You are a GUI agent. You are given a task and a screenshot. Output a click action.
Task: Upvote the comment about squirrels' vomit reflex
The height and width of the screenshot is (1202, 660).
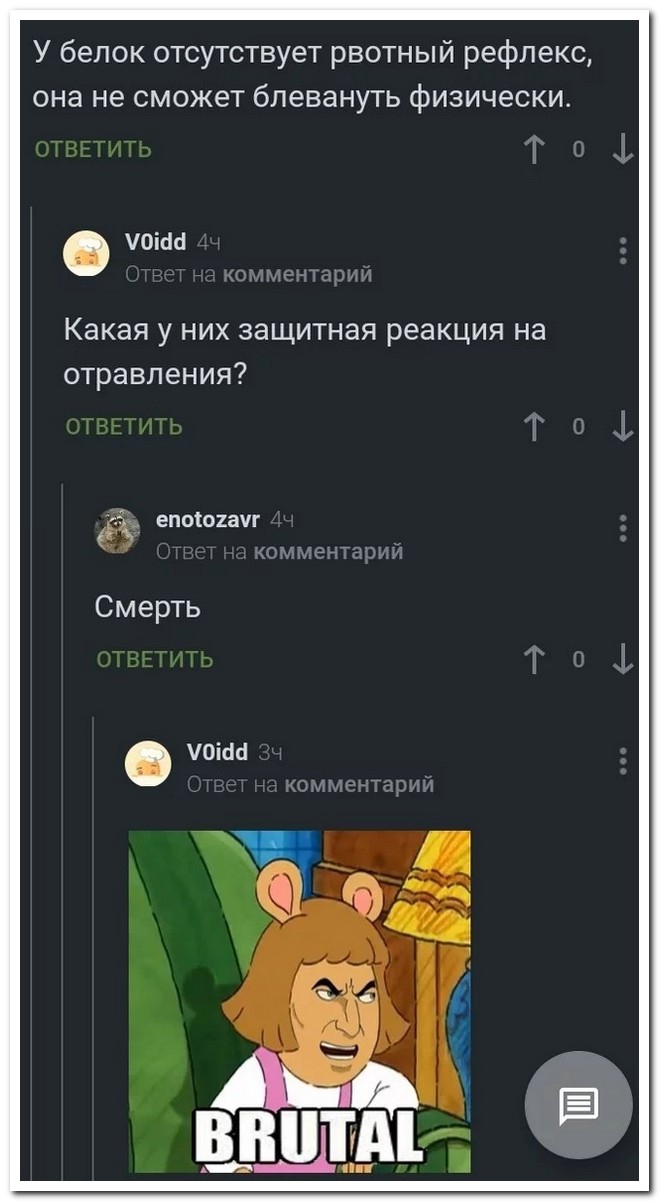(535, 150)
